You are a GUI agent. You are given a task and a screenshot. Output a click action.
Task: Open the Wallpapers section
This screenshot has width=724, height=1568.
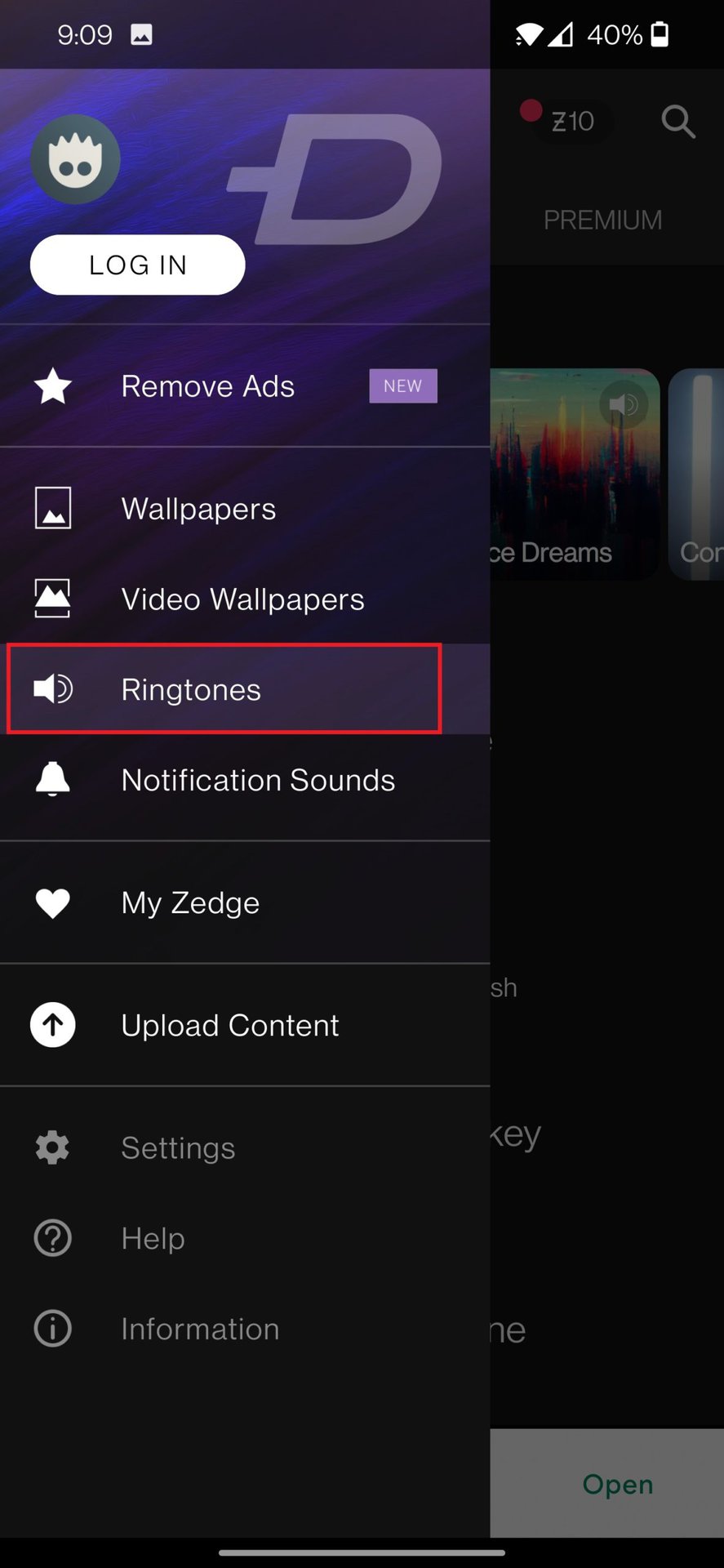pos(198,509)
